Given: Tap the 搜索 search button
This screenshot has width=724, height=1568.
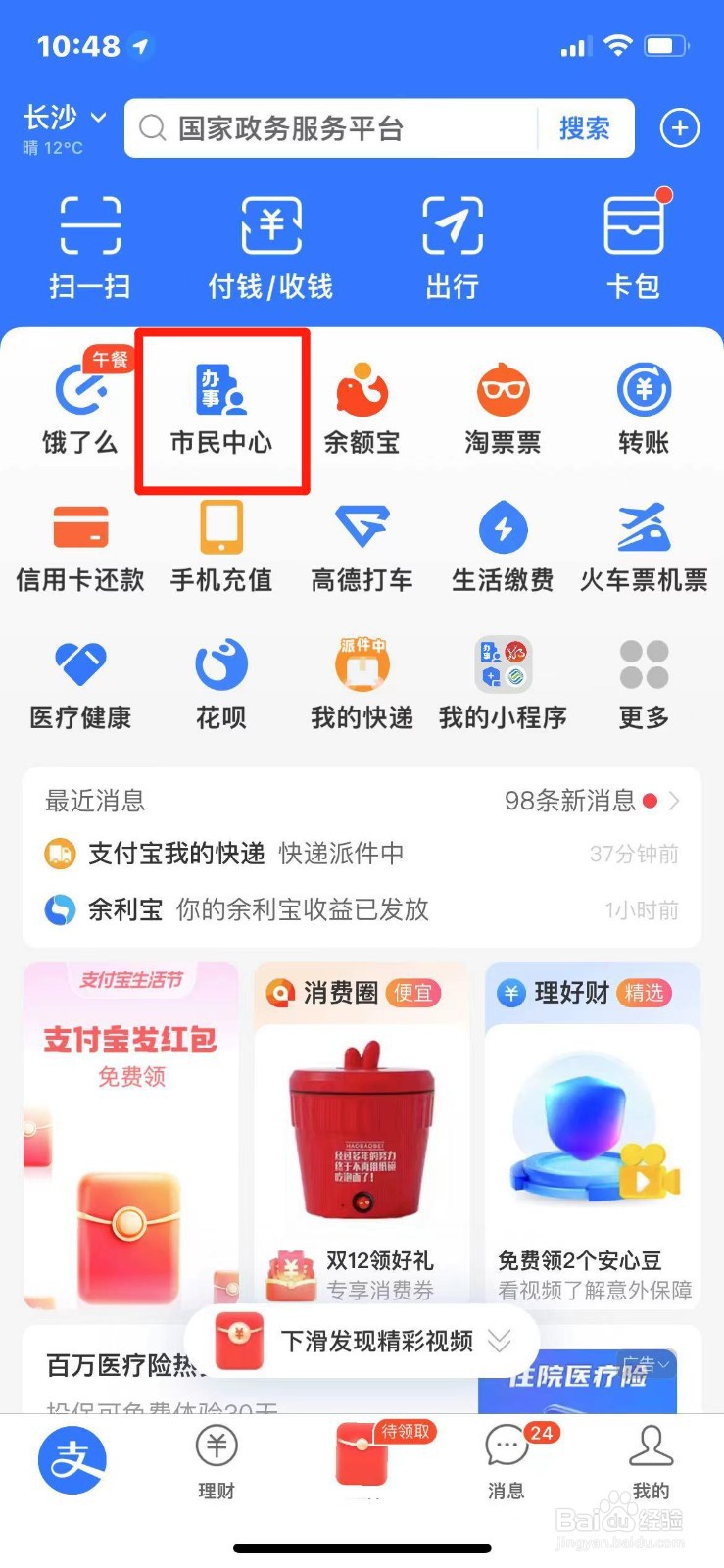Looking at the screenshot, I should click(585, 128).
